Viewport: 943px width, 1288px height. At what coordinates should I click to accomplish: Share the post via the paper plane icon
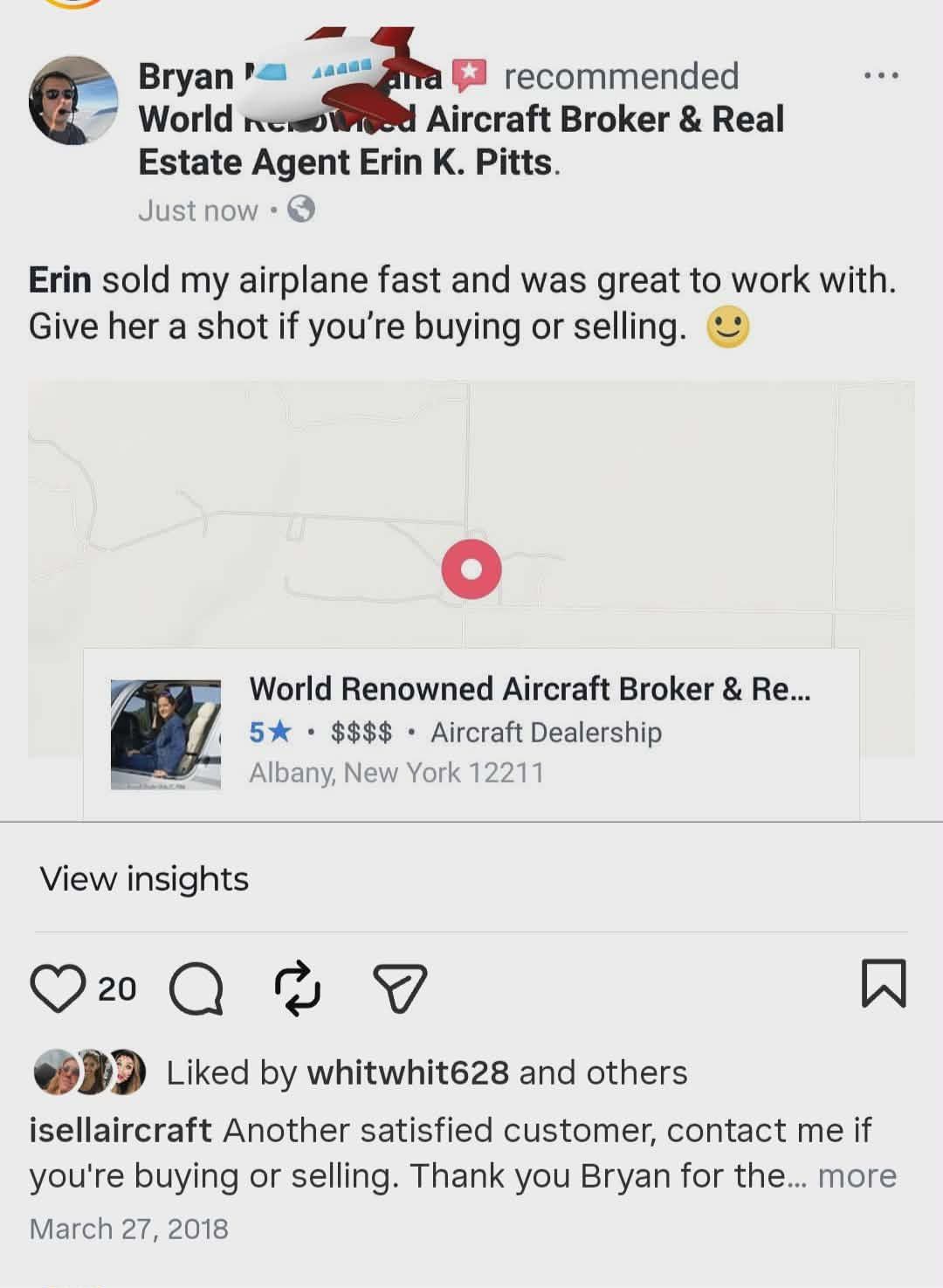point(400,988)
